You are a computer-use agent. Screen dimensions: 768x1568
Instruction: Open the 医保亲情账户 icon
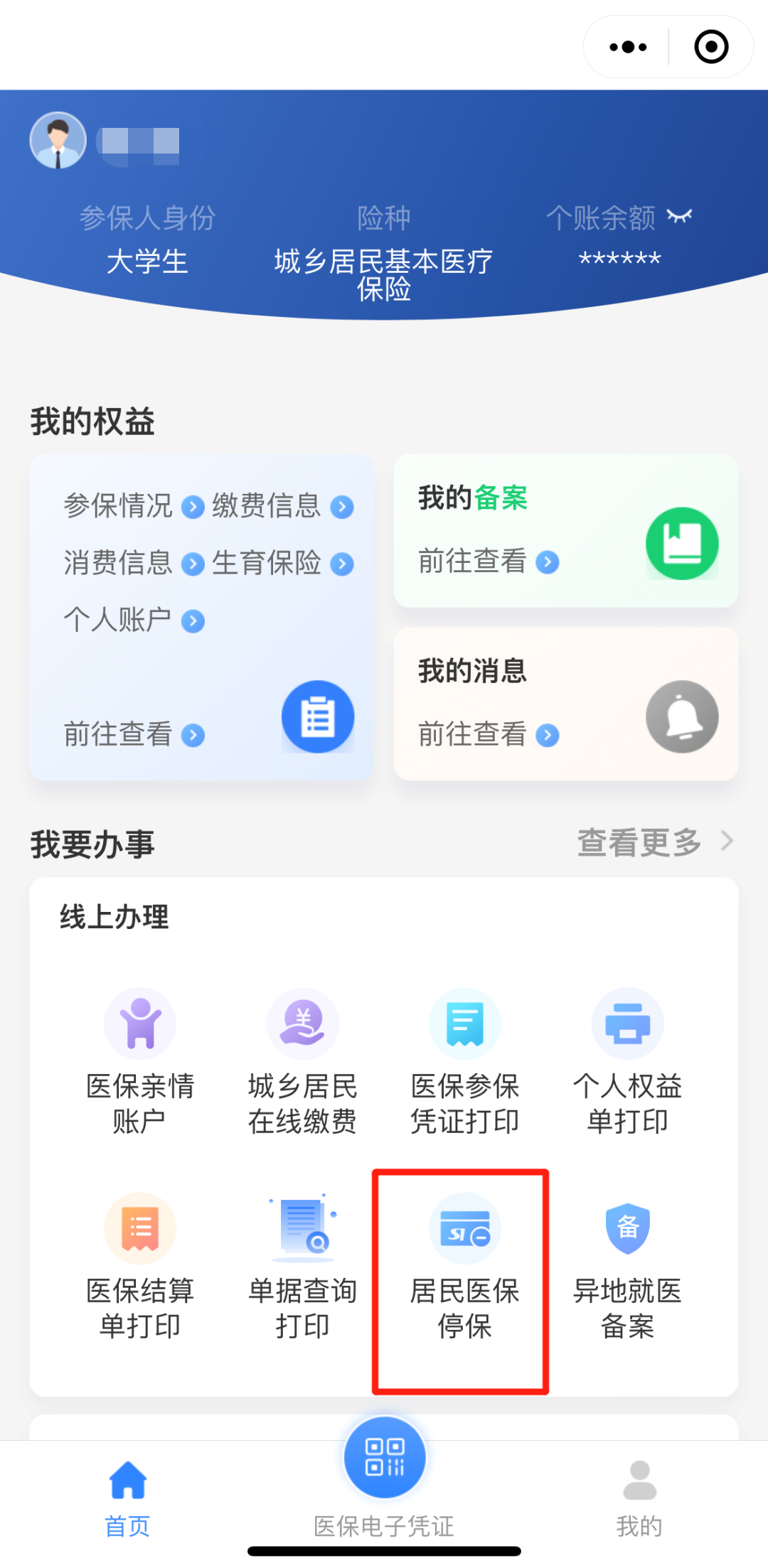coord(140,1024)
